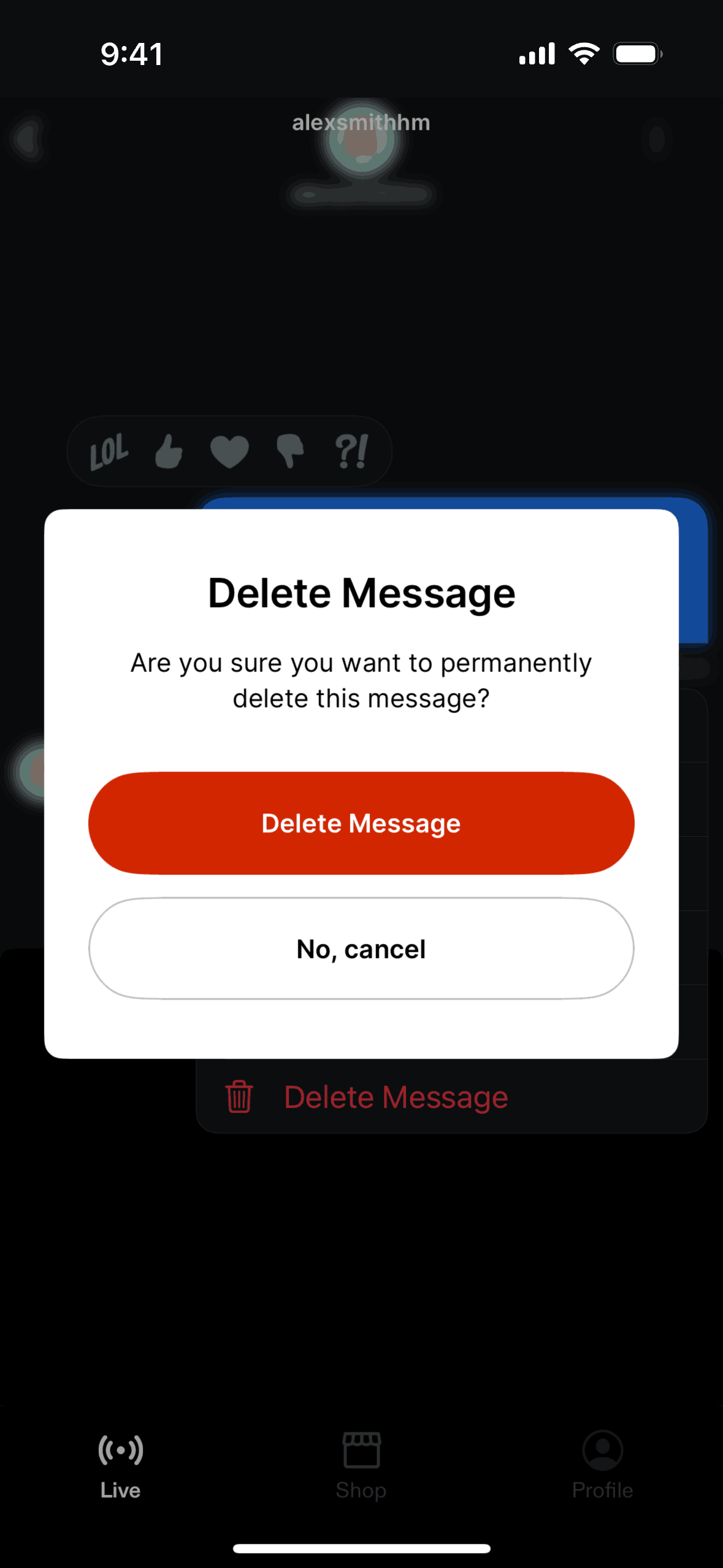Choose No, cancel to keep the message
The image size is (723, 1568).
click(361, 948)
